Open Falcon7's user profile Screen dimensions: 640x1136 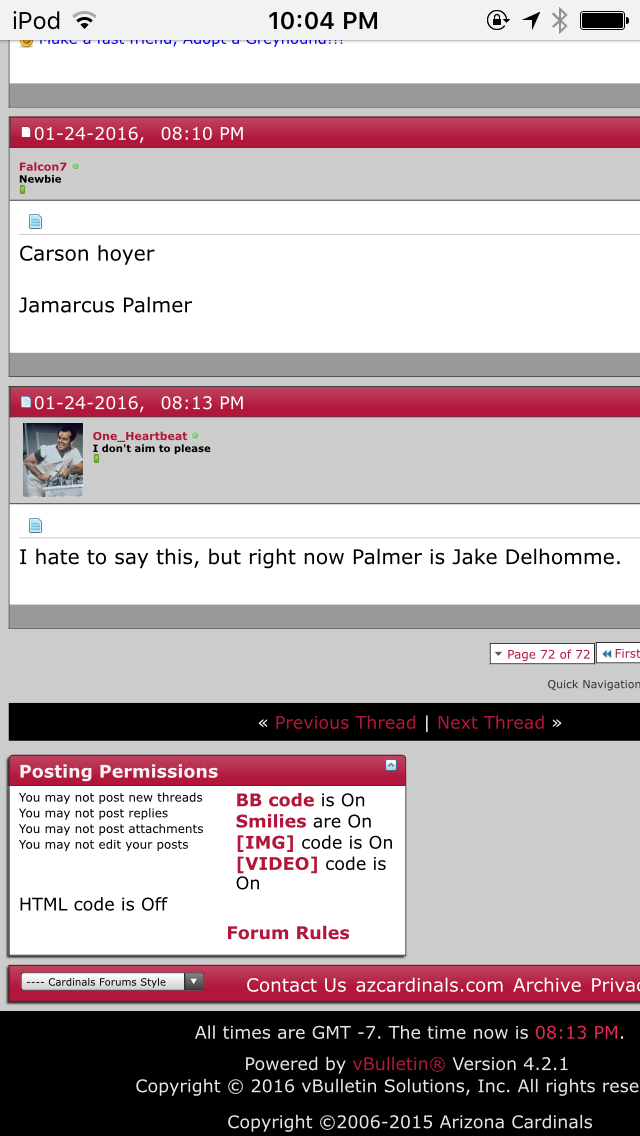[43, 167]
